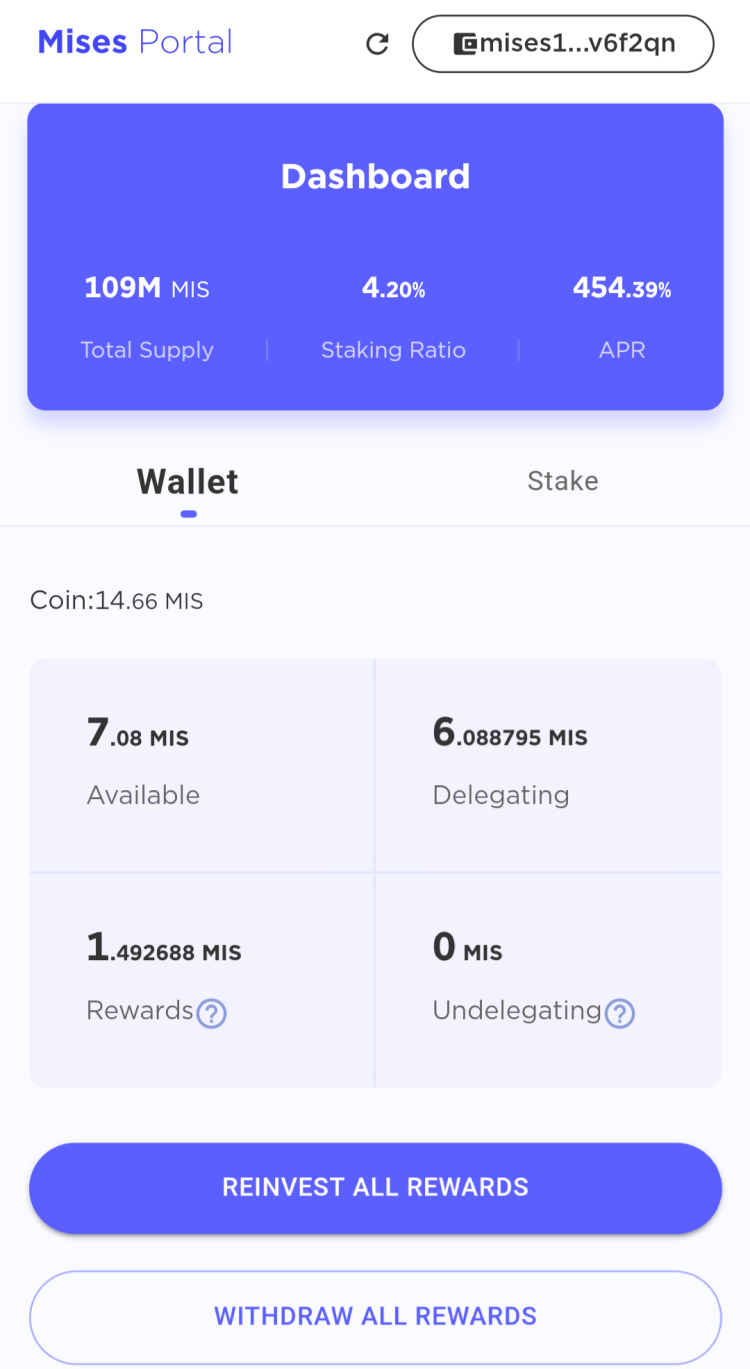Withdraw all rewards
This screenshot has width=750, height=1369.
(x=375, y=1316)
